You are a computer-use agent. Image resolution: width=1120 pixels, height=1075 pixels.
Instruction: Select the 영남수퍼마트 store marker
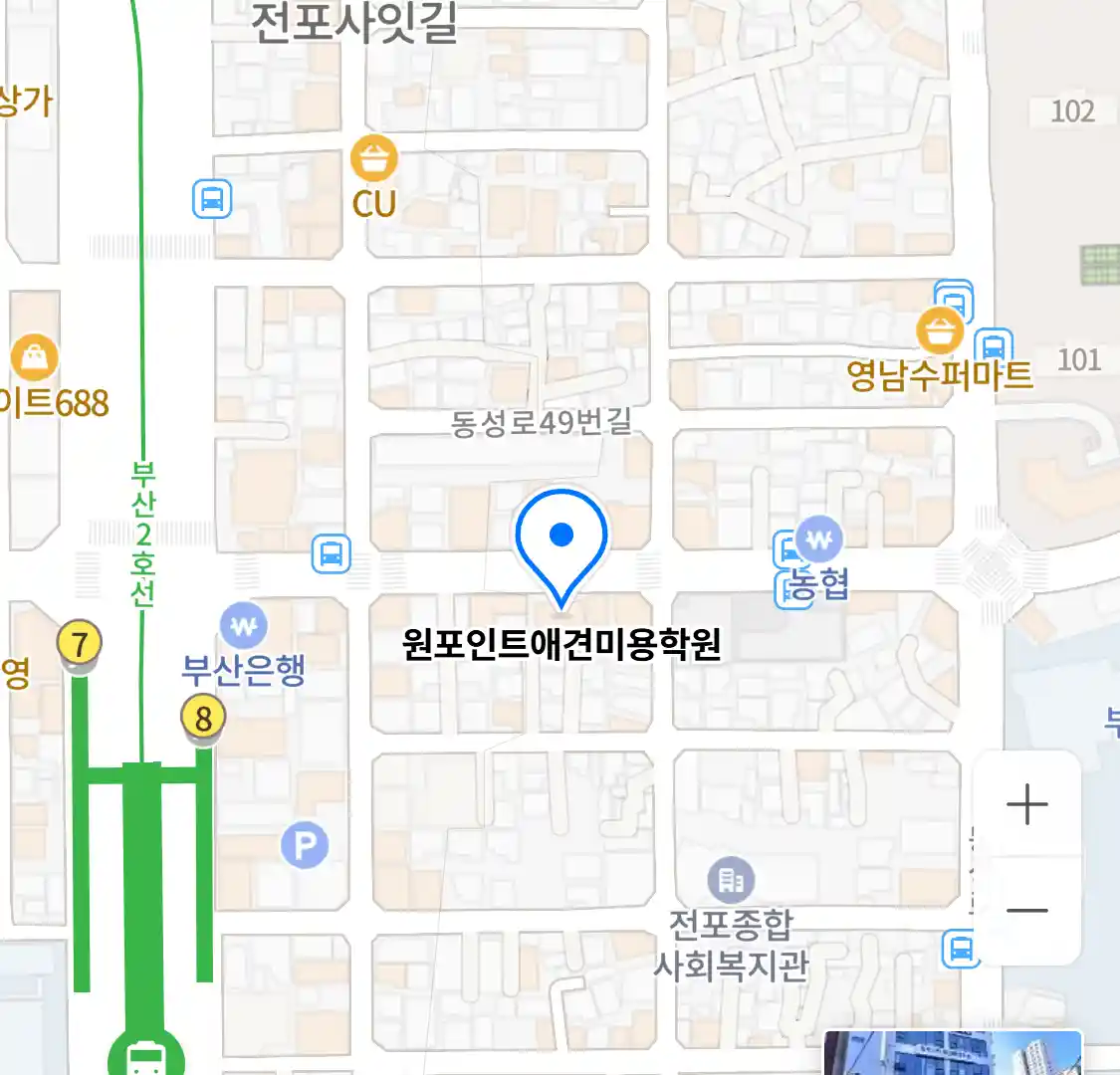pos(939,332)
